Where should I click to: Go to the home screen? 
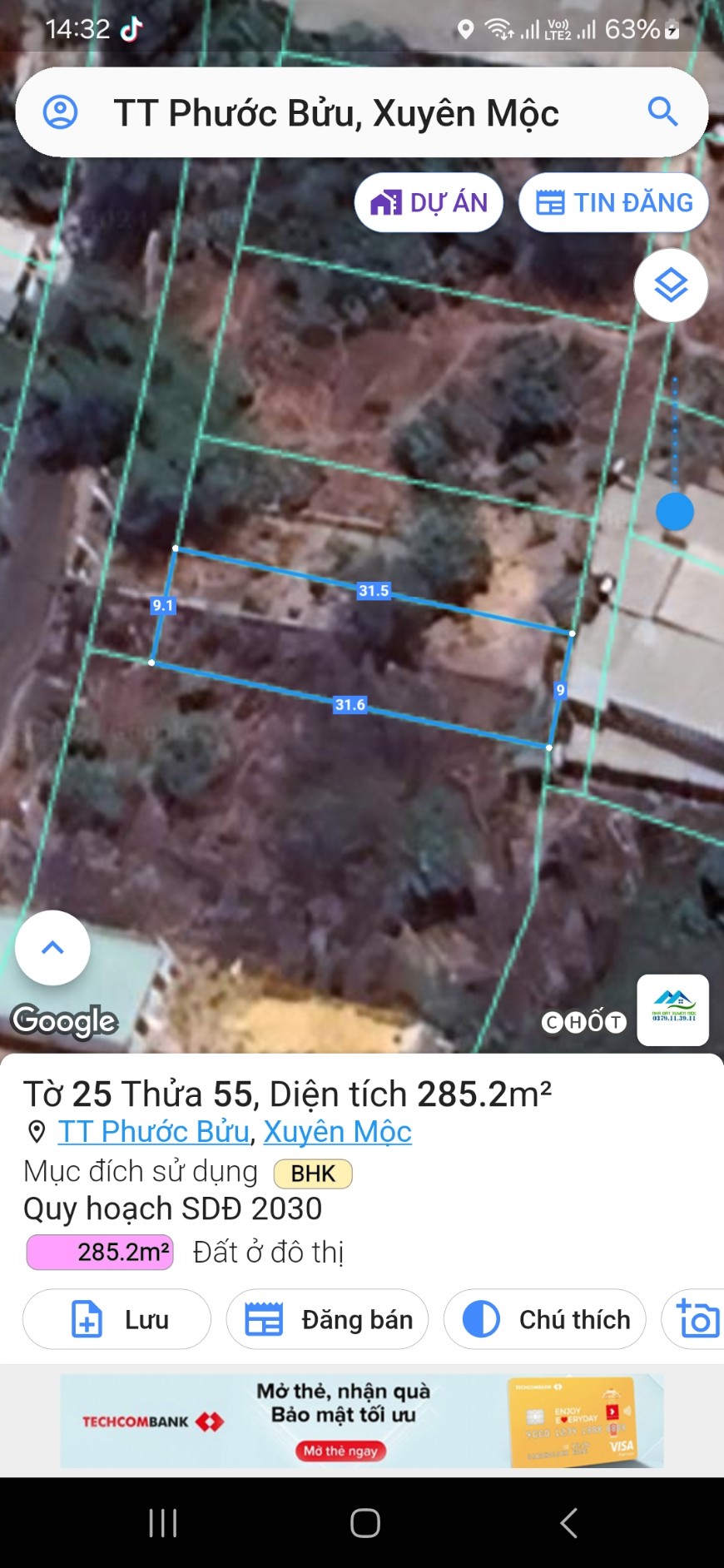coord(364,1523)
